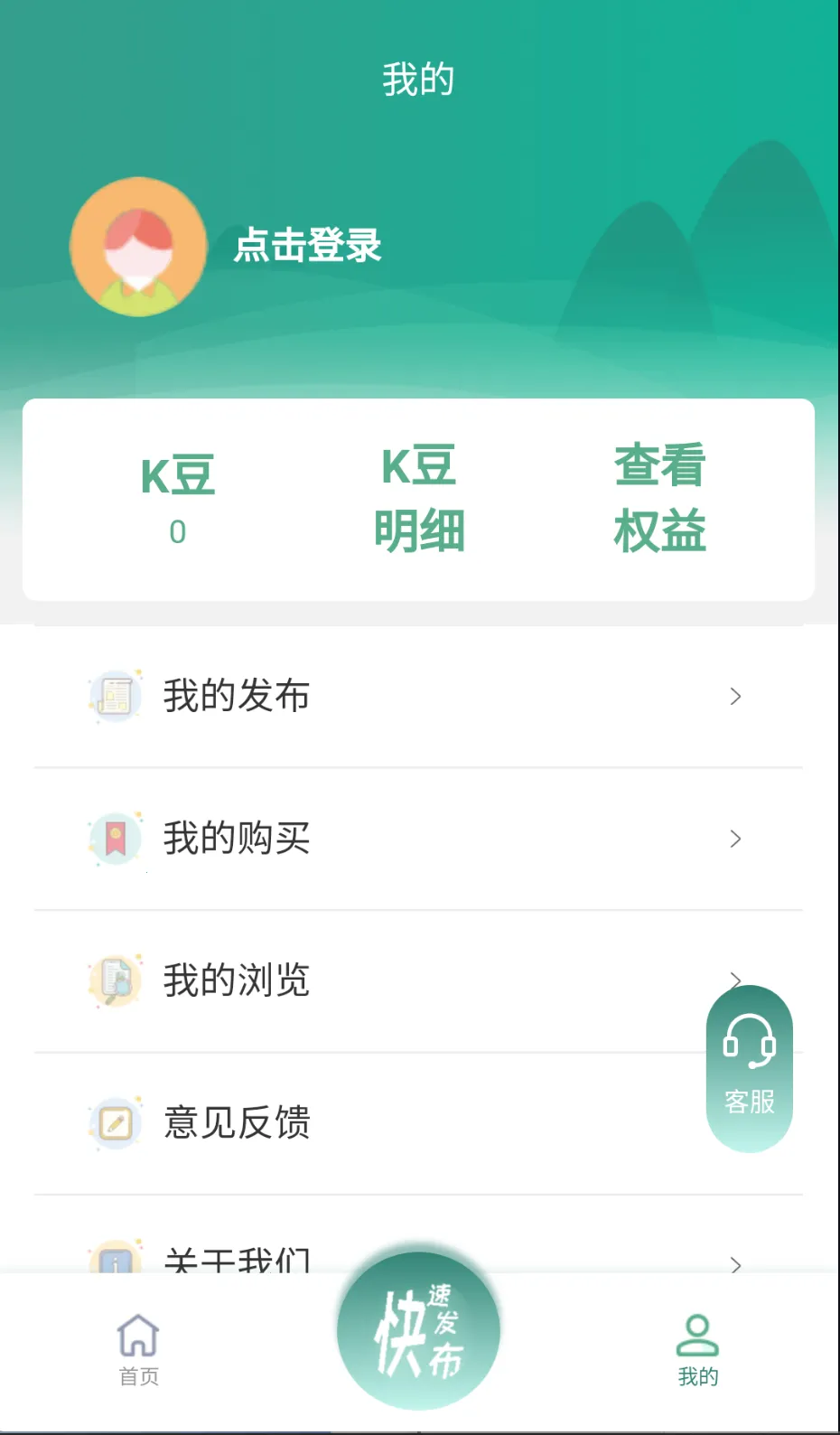Open 我的购买 using the right arrow
840x1435 pixels.
point(736,839)
